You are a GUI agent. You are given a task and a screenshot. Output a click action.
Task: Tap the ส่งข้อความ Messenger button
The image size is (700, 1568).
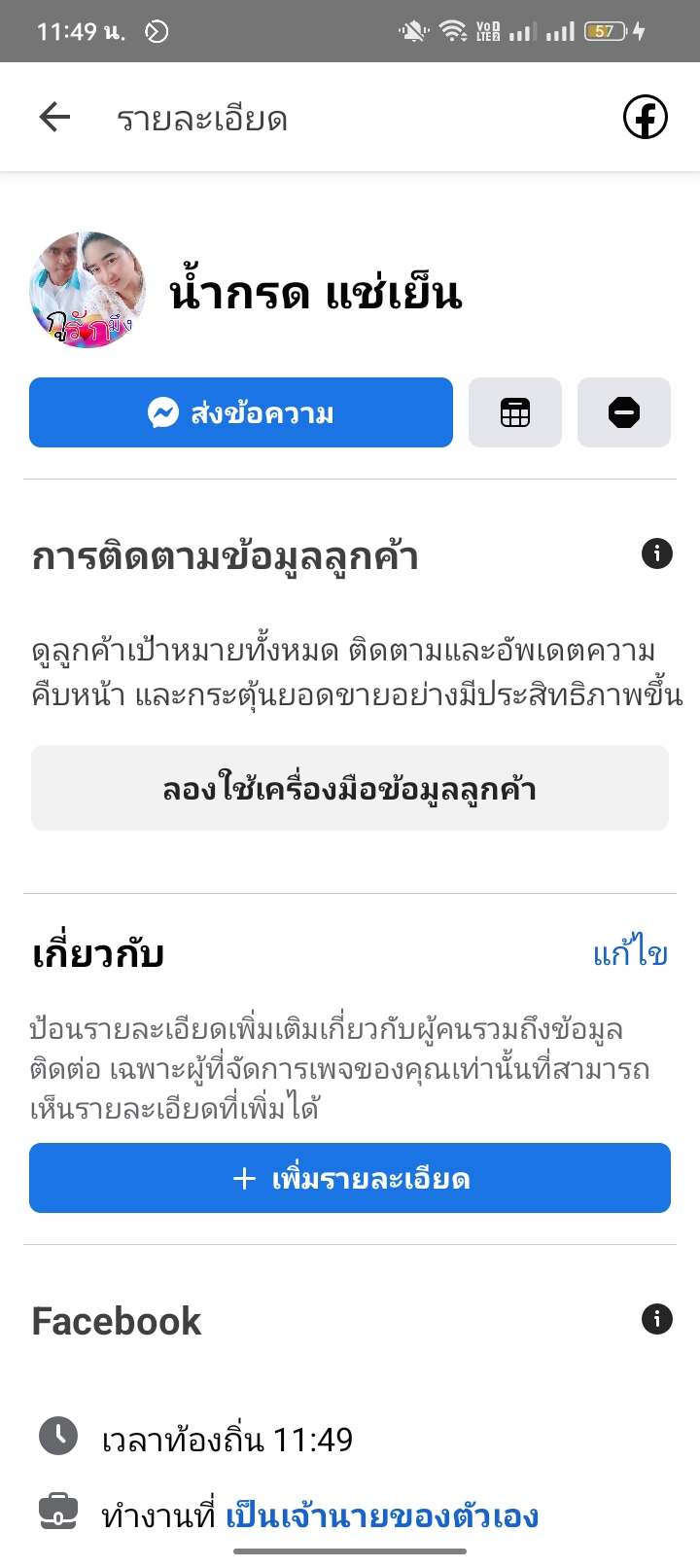pos(241,412)
